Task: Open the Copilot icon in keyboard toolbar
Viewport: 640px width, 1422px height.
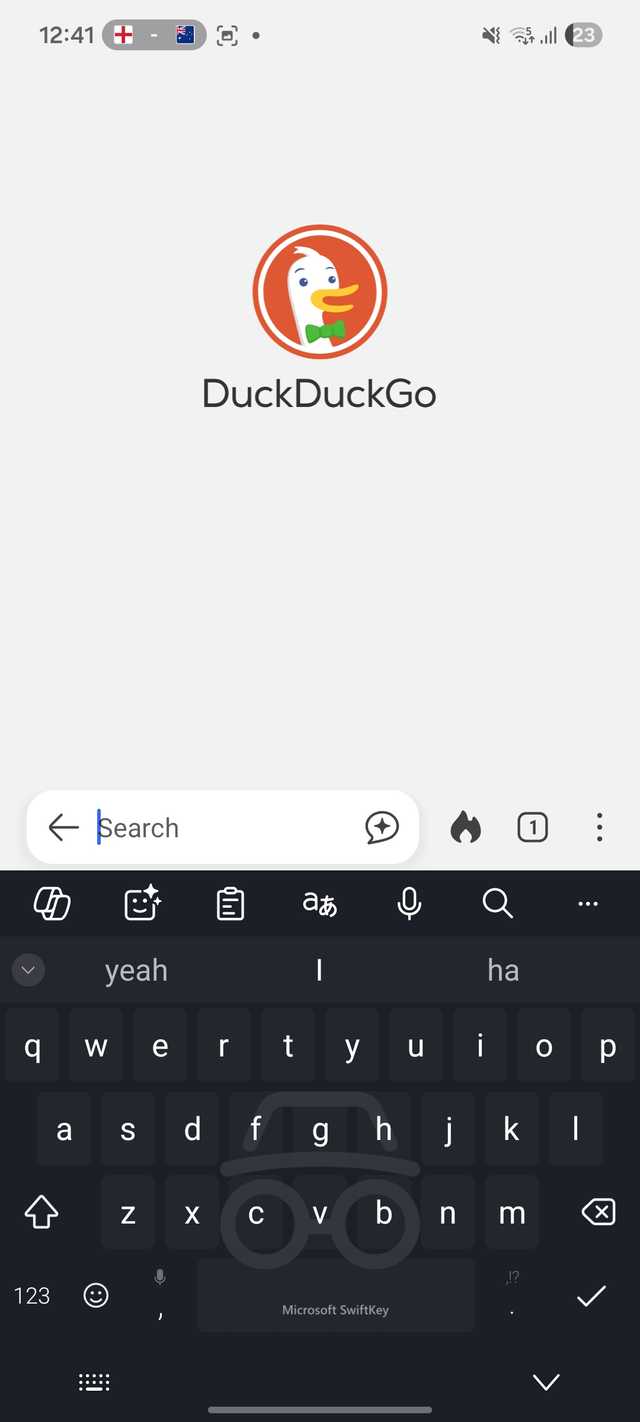Action: (52, 904)
